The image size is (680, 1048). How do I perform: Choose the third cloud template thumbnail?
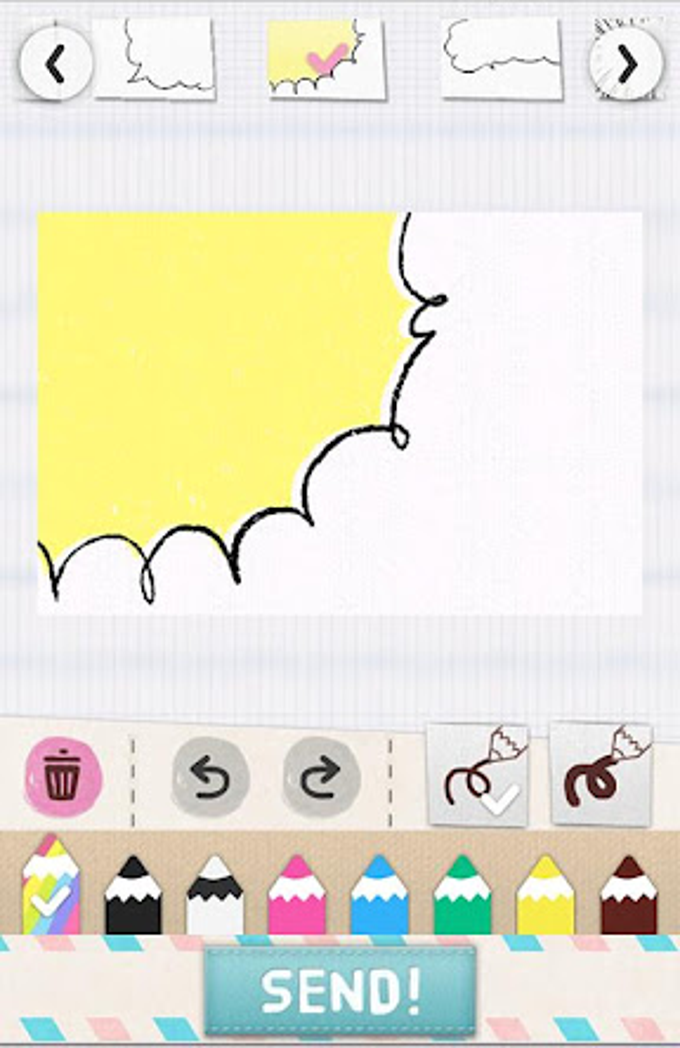501,57
